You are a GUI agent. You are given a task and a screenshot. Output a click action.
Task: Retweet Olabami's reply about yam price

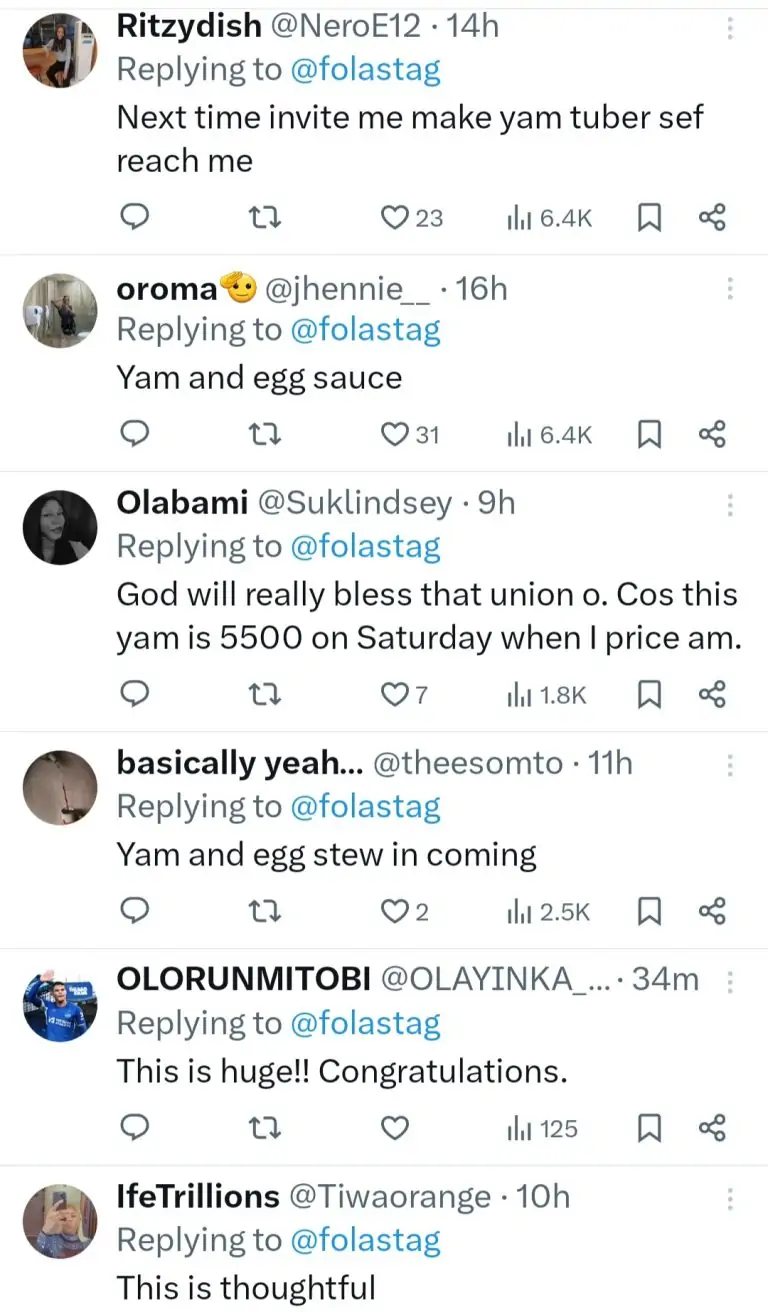click(265, 695)
